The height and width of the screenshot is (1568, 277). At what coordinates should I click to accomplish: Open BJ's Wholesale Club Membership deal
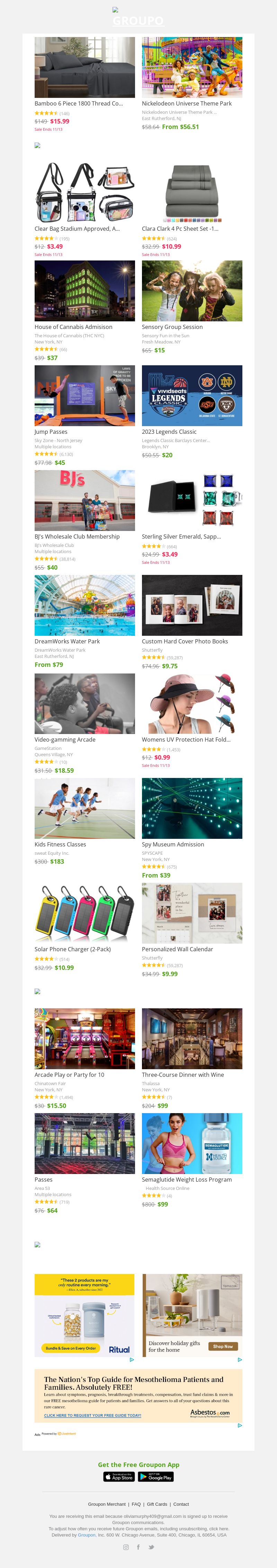coord(84,500)
